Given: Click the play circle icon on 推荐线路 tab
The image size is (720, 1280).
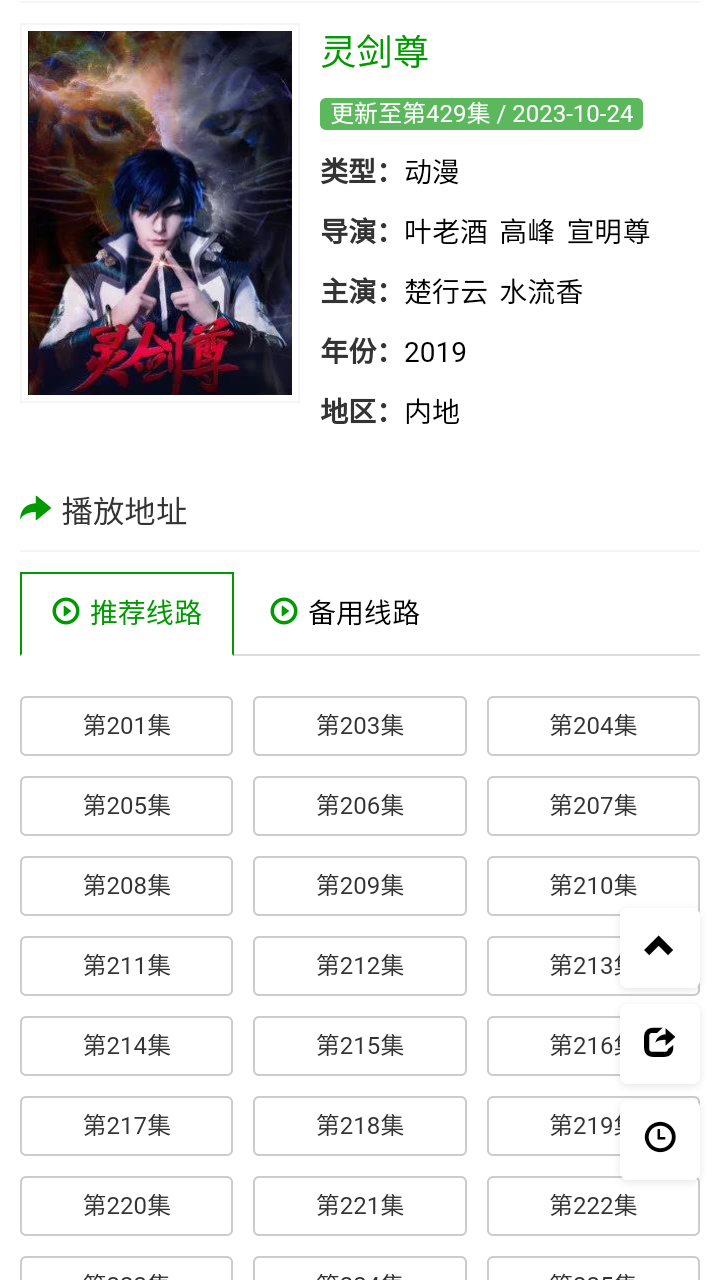Looking at the screenshot, I should (x=64, y=613).
